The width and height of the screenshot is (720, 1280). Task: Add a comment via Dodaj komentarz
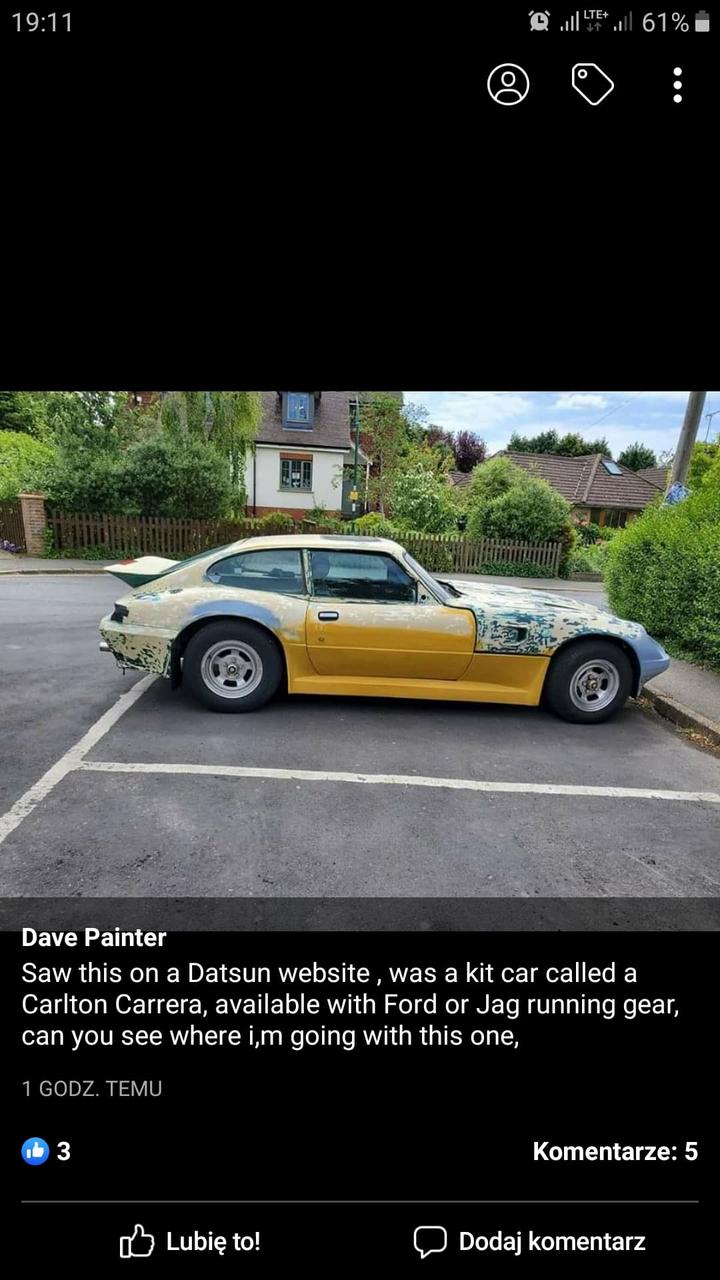(530, 1241)
